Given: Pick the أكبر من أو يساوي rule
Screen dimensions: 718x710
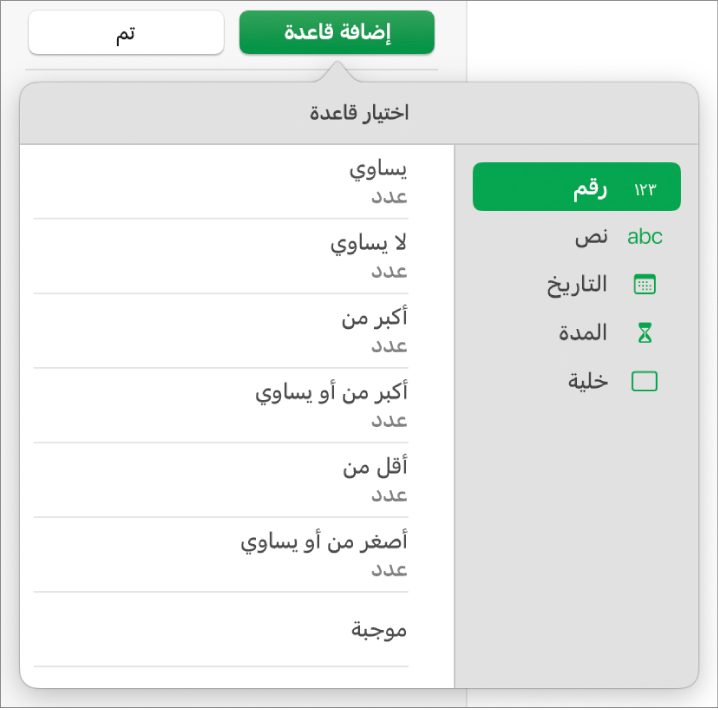Looking at the screenshot, I should 222,406.
